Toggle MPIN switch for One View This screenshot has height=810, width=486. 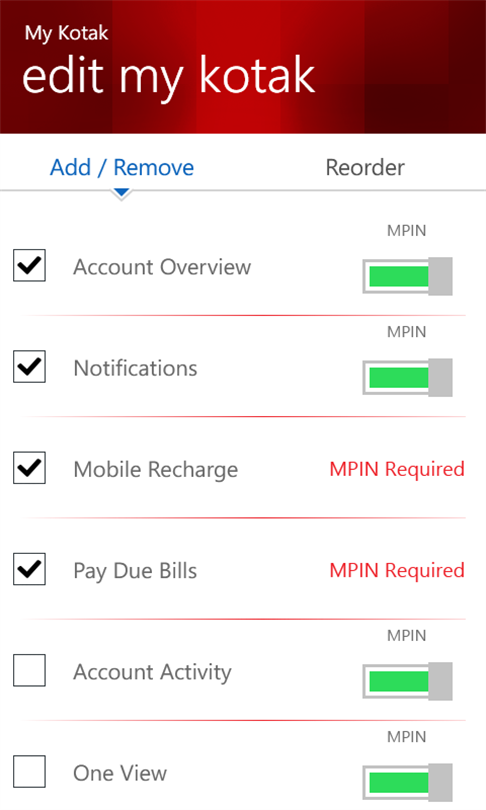coord(407,783)
